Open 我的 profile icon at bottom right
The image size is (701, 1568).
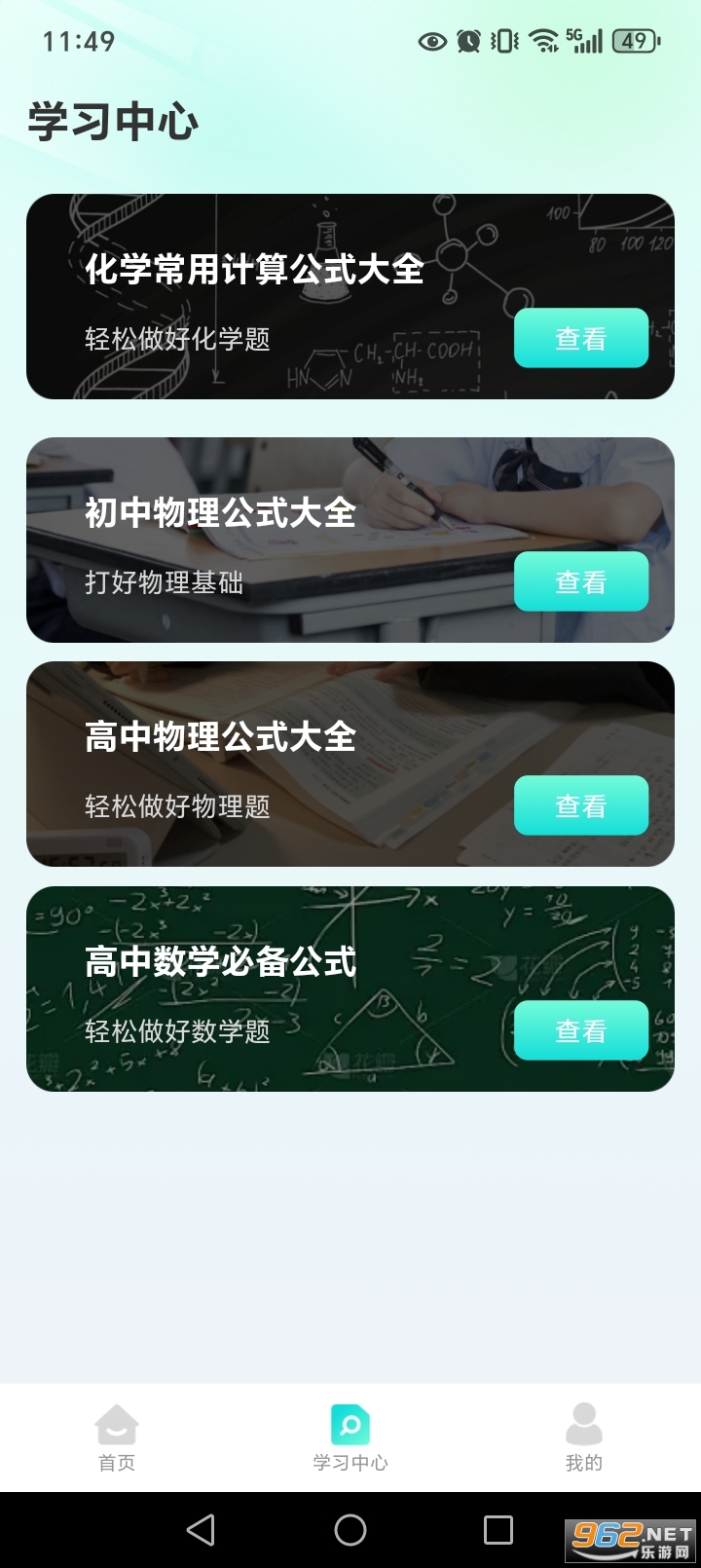pyautogui.click(x=583, y=1425)
